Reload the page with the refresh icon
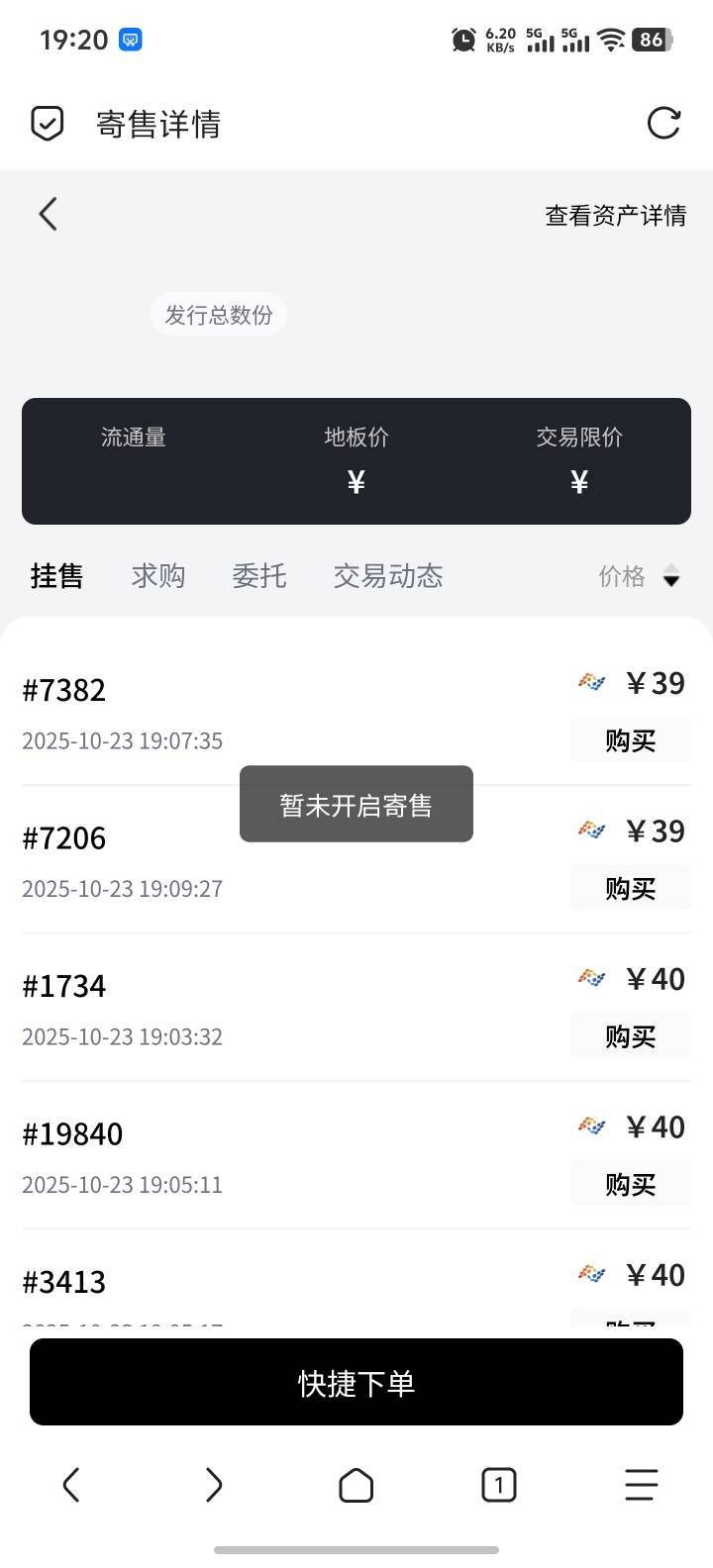The height and width of the screenshot is (1568, 713). tap(663, 124)
